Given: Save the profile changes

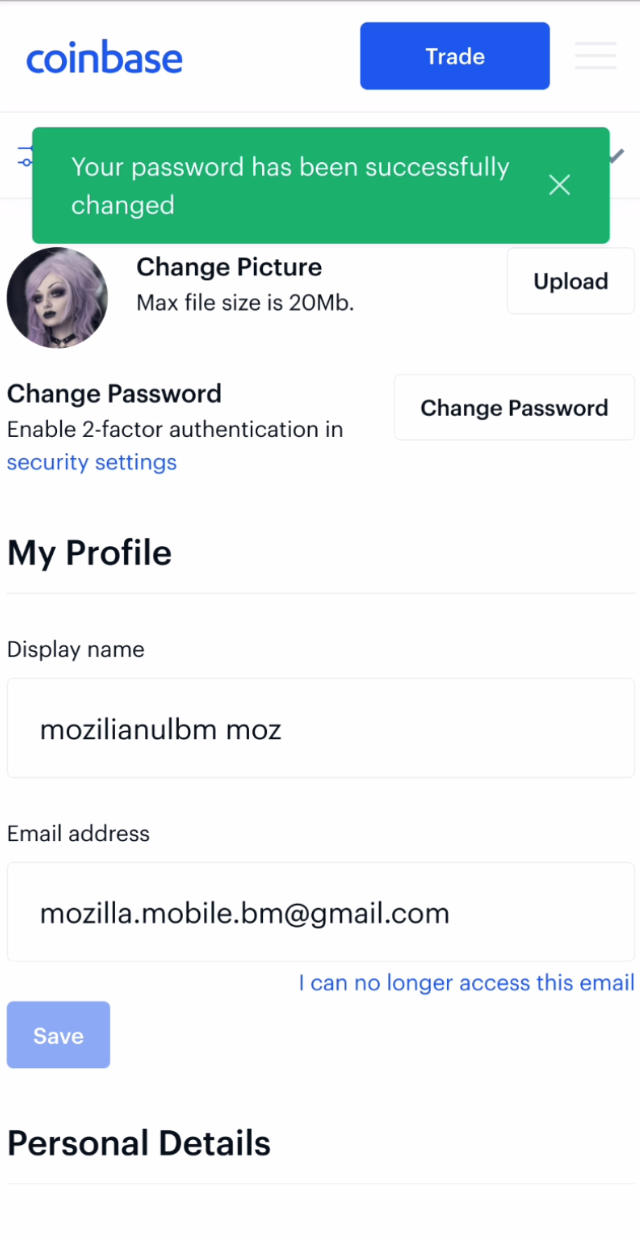Looking at the screenshot, I should pos(58,1035).
